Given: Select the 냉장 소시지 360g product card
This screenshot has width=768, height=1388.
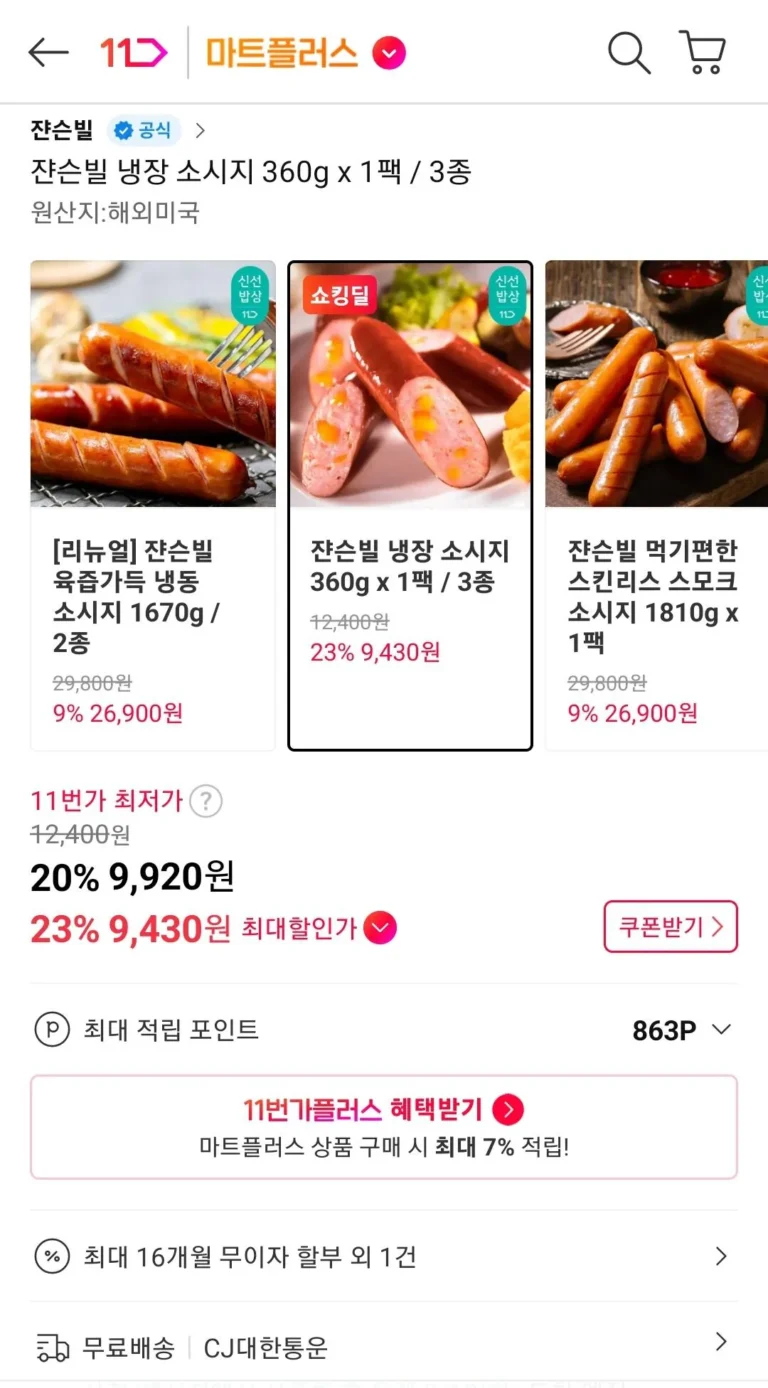Looking at the screenshot, I should pyautogui.click(x=410, y=505).
